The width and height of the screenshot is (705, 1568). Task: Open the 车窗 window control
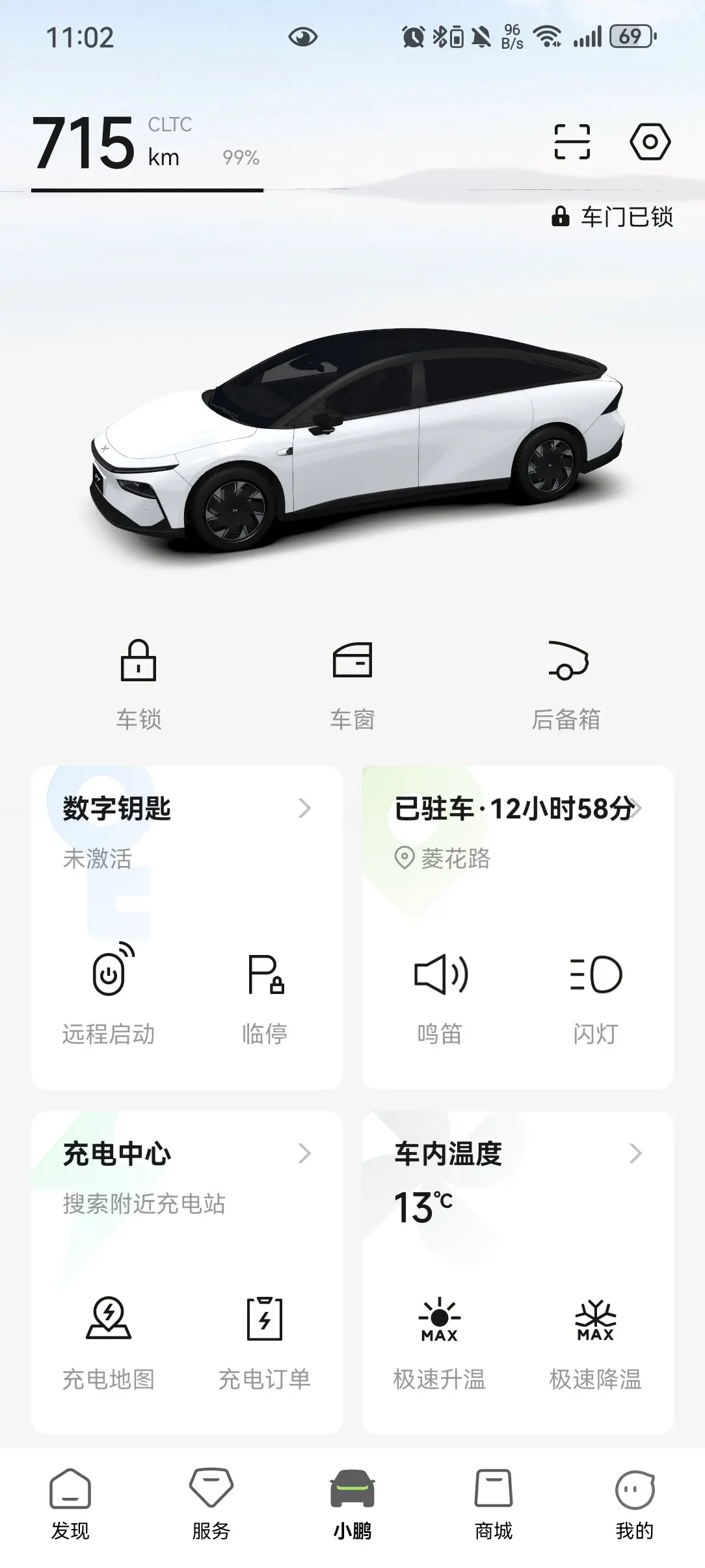(352, 683)
